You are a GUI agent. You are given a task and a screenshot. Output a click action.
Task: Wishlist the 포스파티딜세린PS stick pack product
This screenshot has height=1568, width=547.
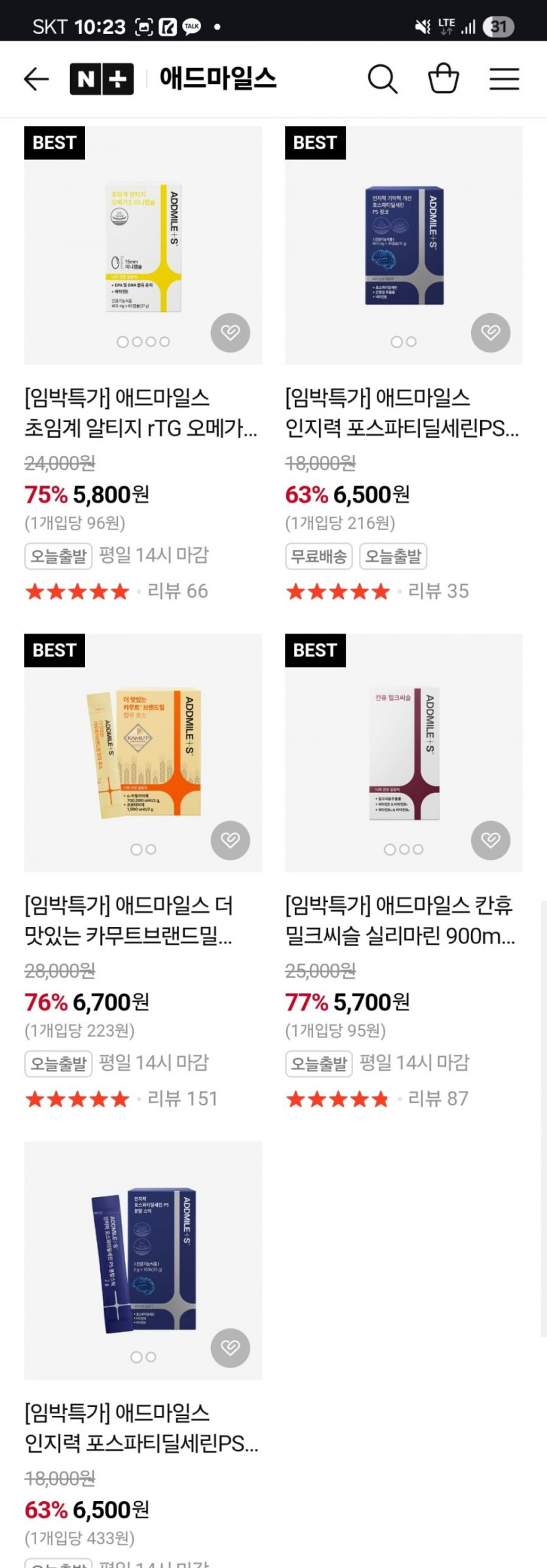coord(230,1348)
